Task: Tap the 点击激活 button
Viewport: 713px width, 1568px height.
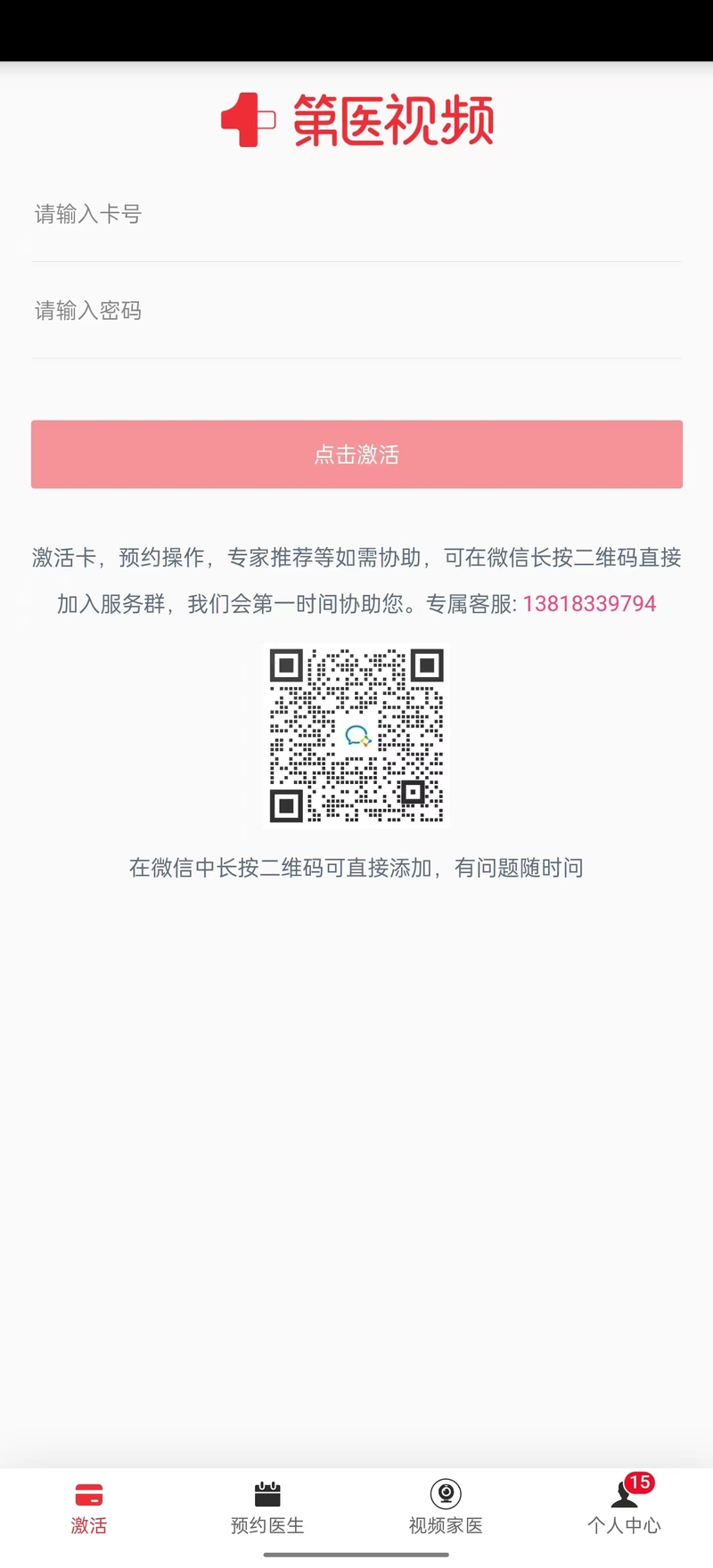Action: tap(356, 454)
